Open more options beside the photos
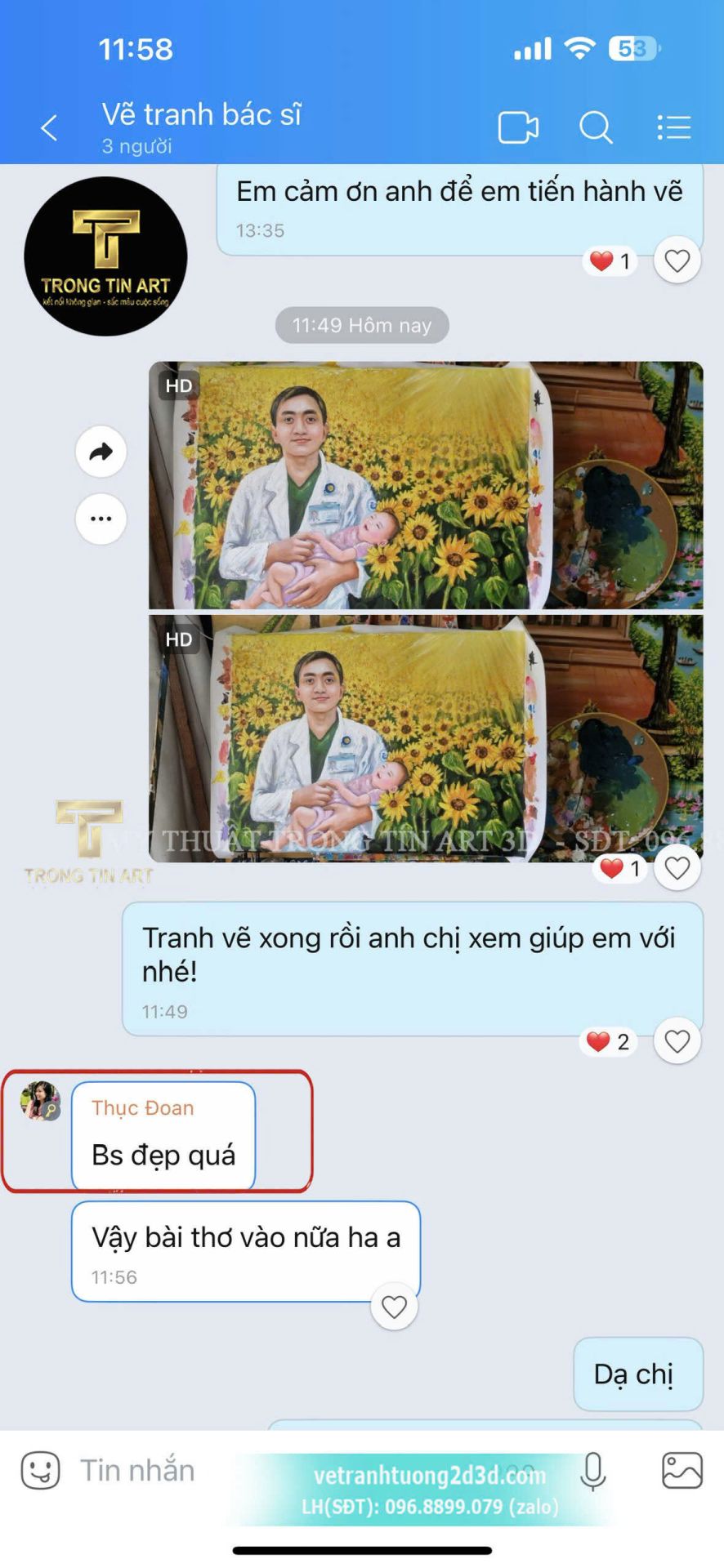This screenshot has height=1568, width=724. [101, 519]
